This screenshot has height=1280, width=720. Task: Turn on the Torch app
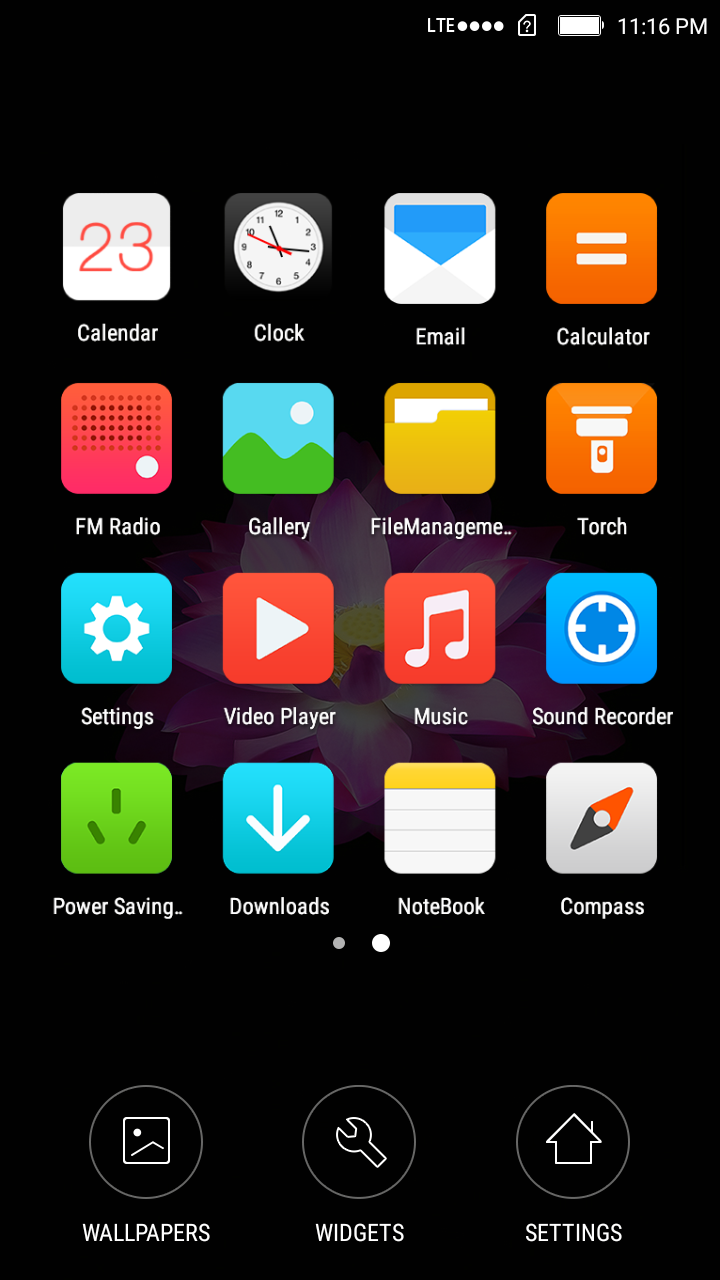pos(601,438)
